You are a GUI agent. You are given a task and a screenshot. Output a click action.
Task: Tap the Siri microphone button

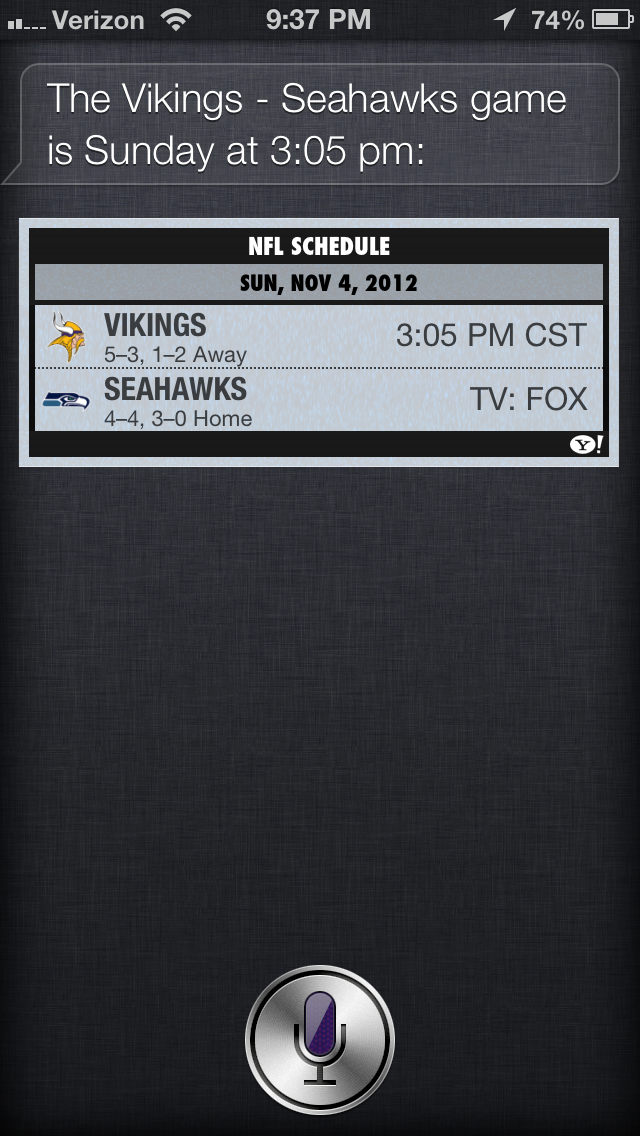coord(320,1039)
